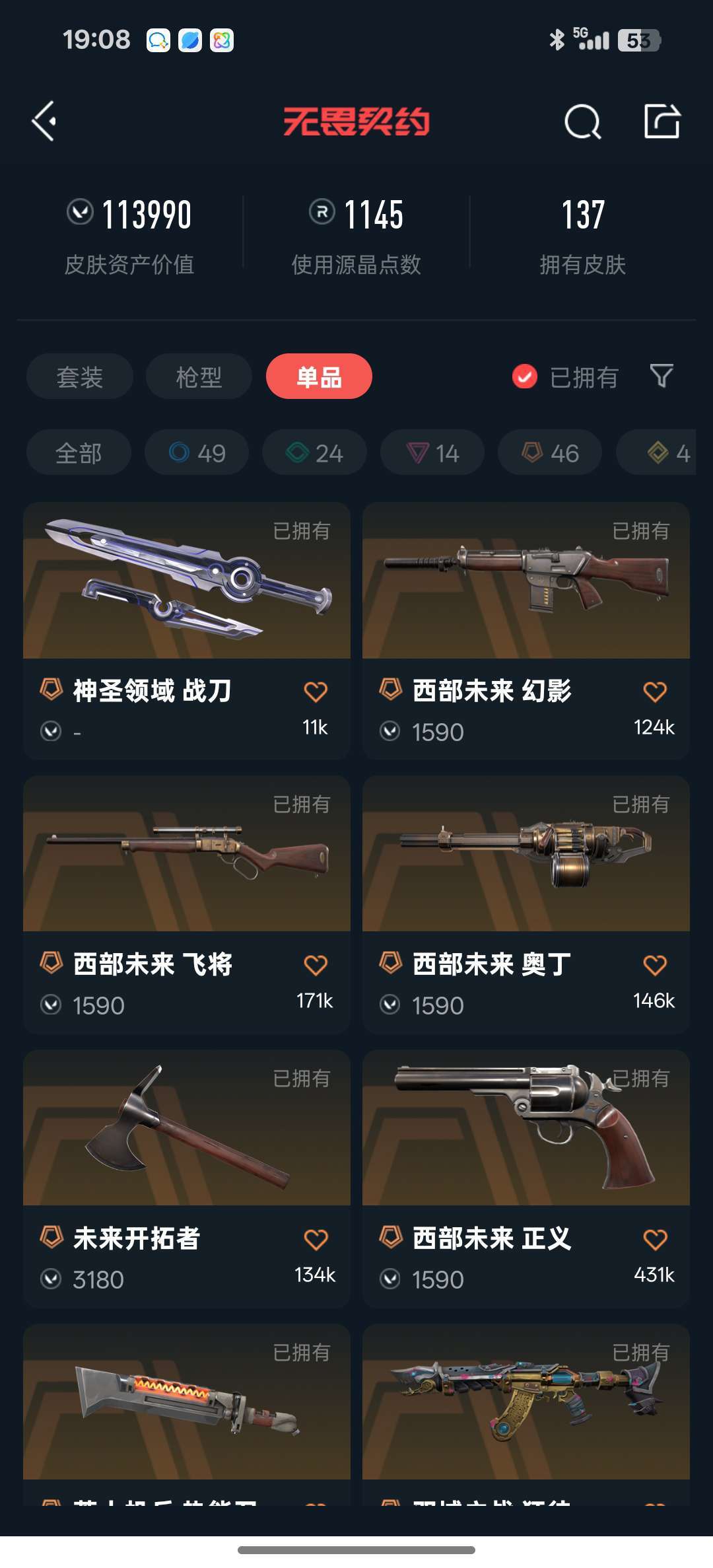Screen dimensions: 713x1568
Task: Switch to the 套装 tab
Action: [x=80, y=376]
